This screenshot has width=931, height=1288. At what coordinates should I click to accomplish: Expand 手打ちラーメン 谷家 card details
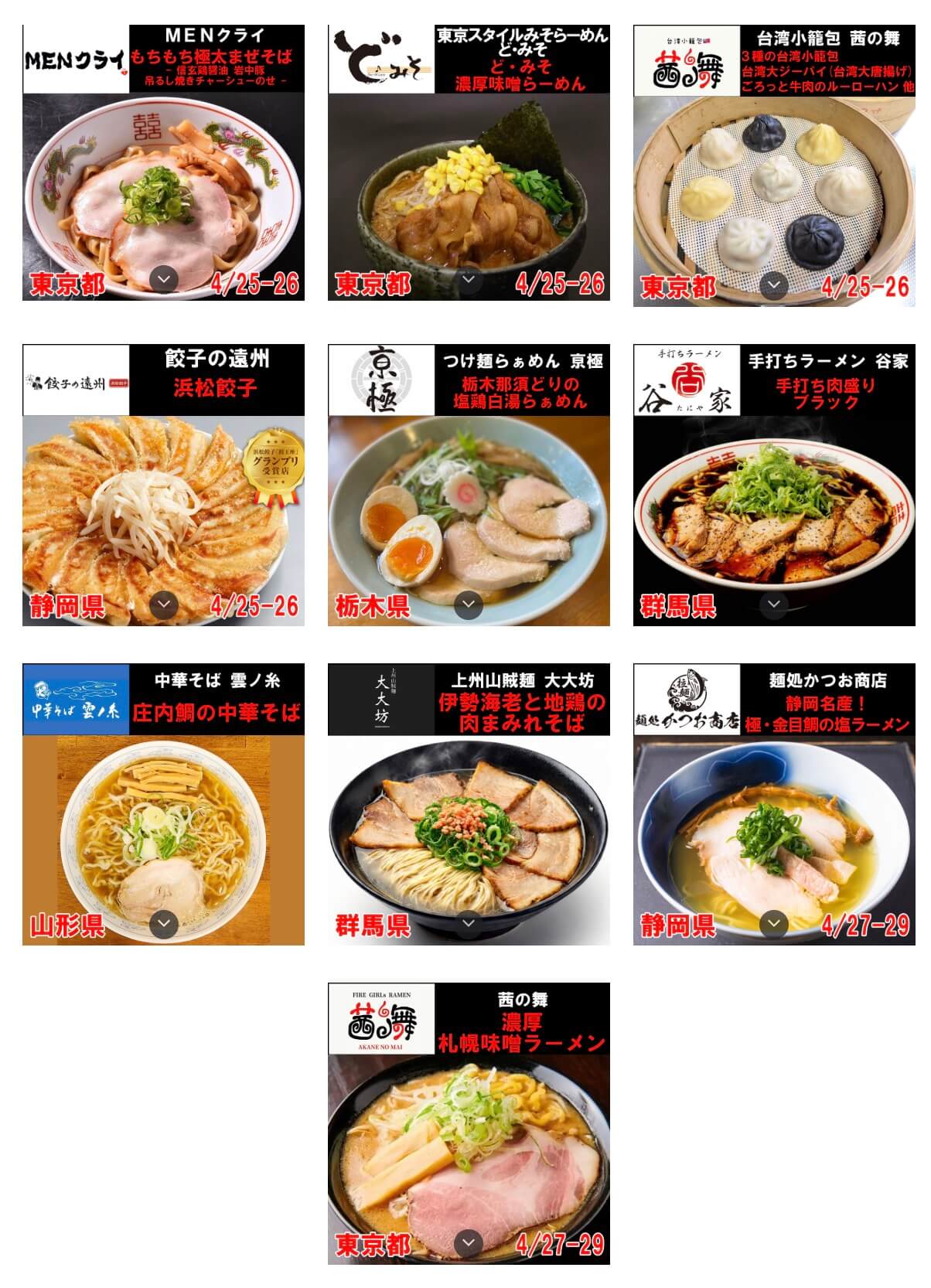pos(774,604)
